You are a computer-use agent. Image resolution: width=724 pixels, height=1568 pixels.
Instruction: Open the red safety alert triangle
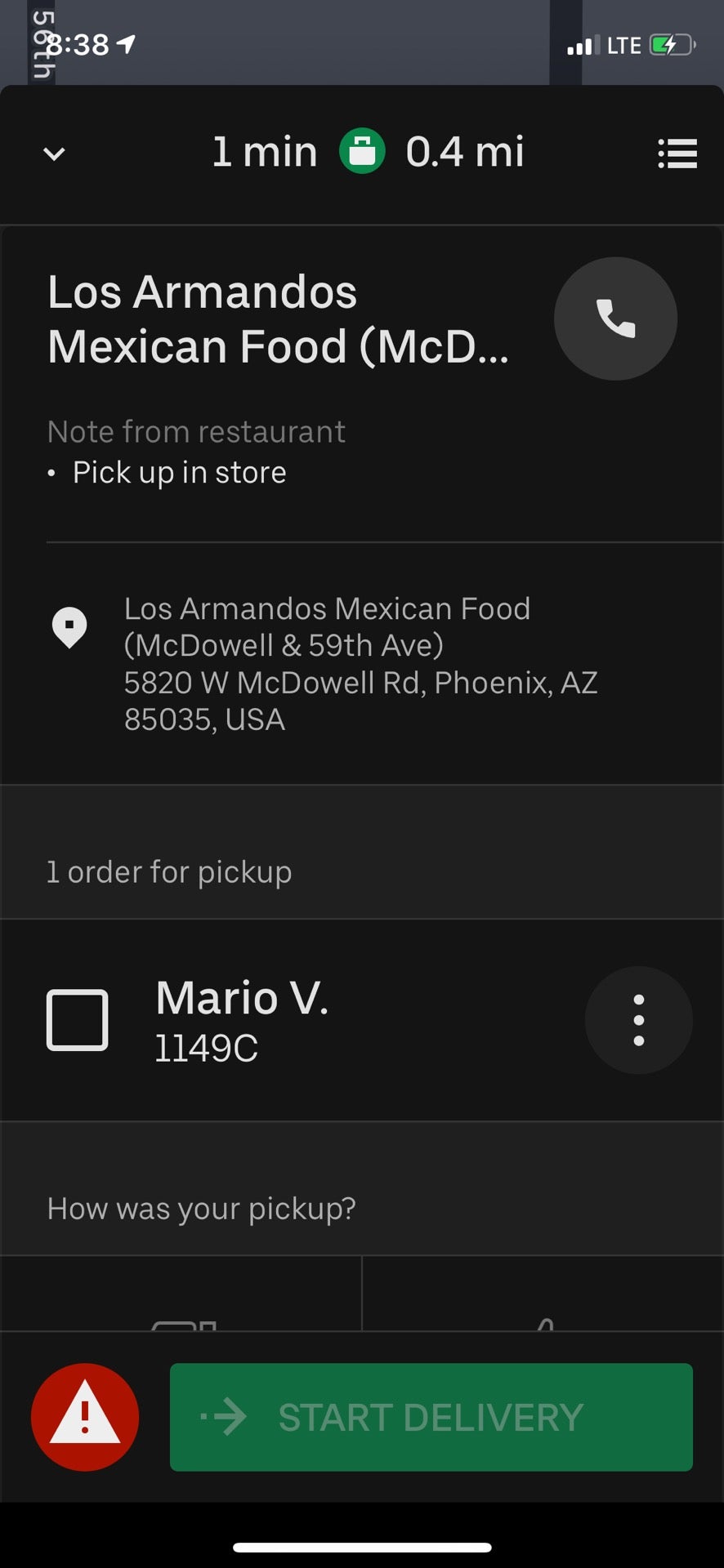click(x=85, y=1417)
